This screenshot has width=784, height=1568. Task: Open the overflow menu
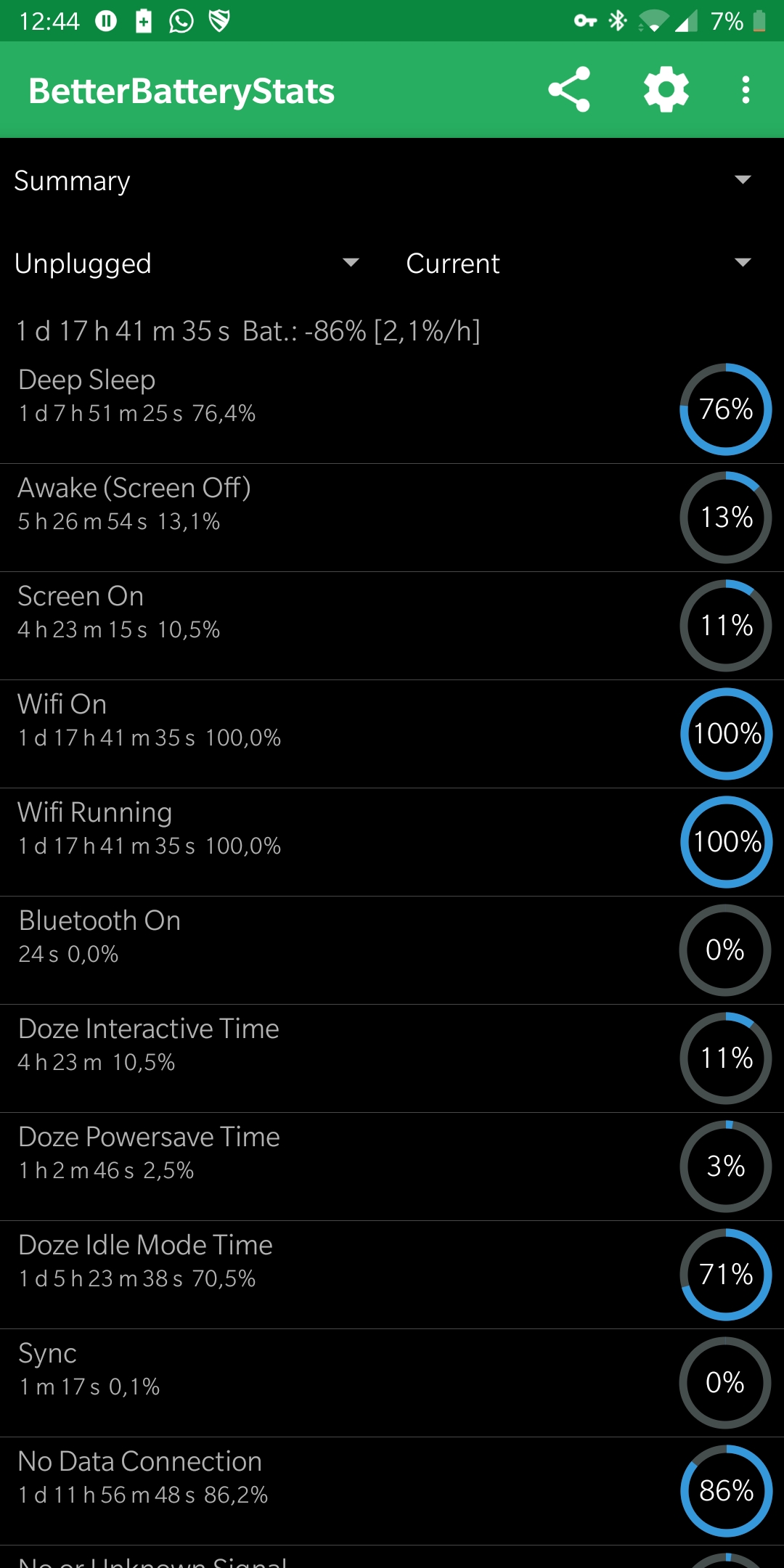746,90
